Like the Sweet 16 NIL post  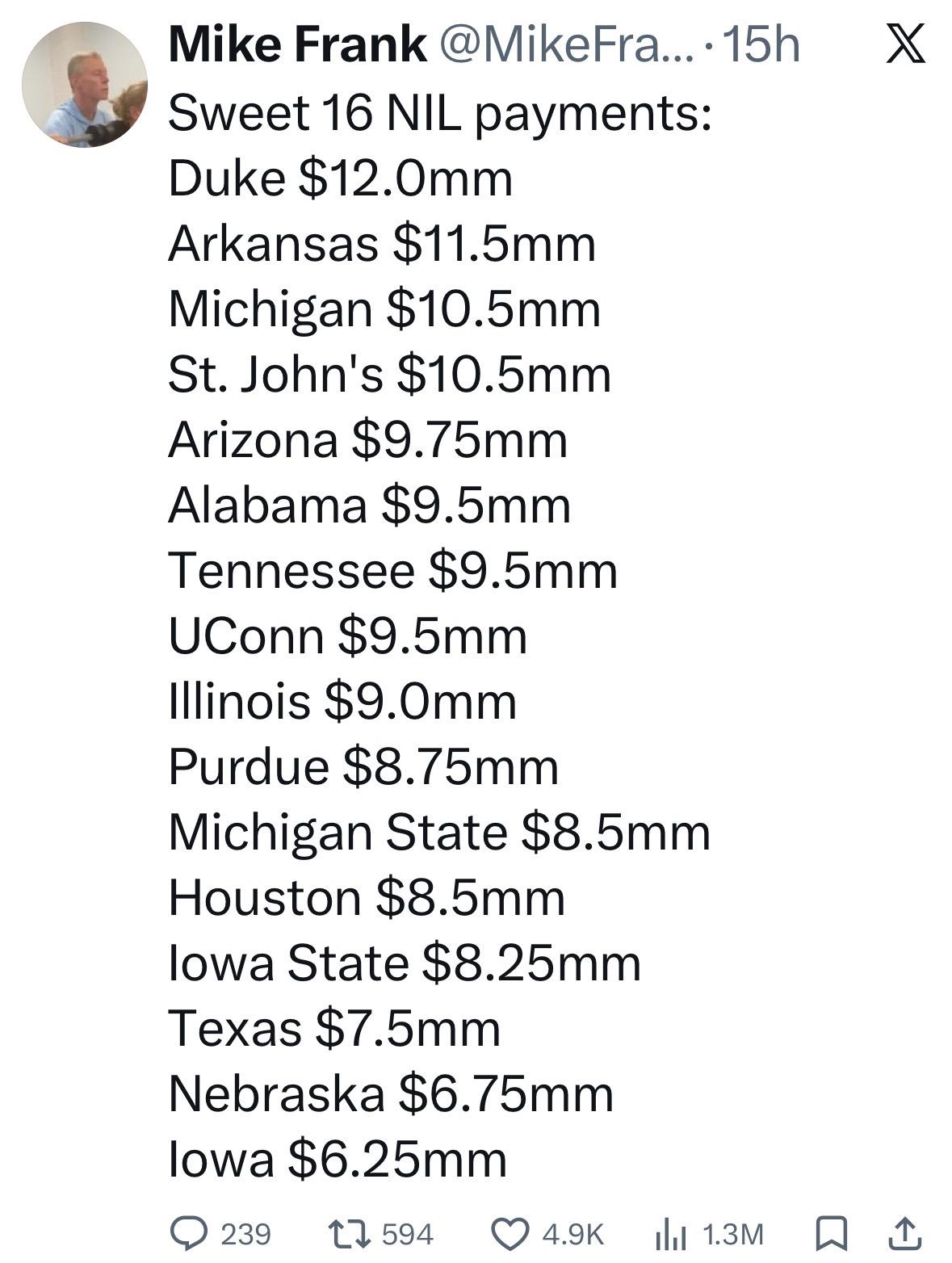(510, 1233)
